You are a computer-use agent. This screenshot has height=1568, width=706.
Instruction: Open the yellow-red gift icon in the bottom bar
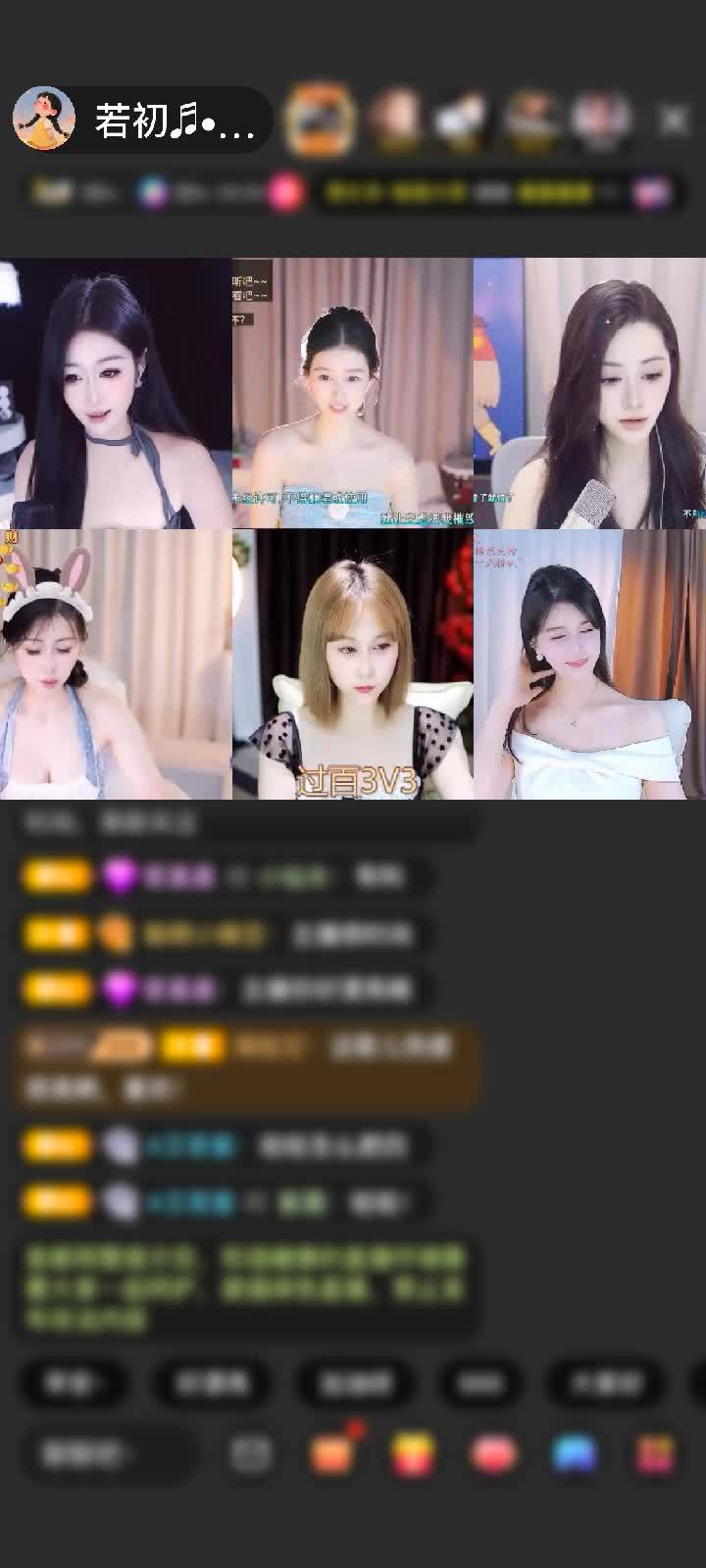pyautogui.click(x=413, y=1454)
